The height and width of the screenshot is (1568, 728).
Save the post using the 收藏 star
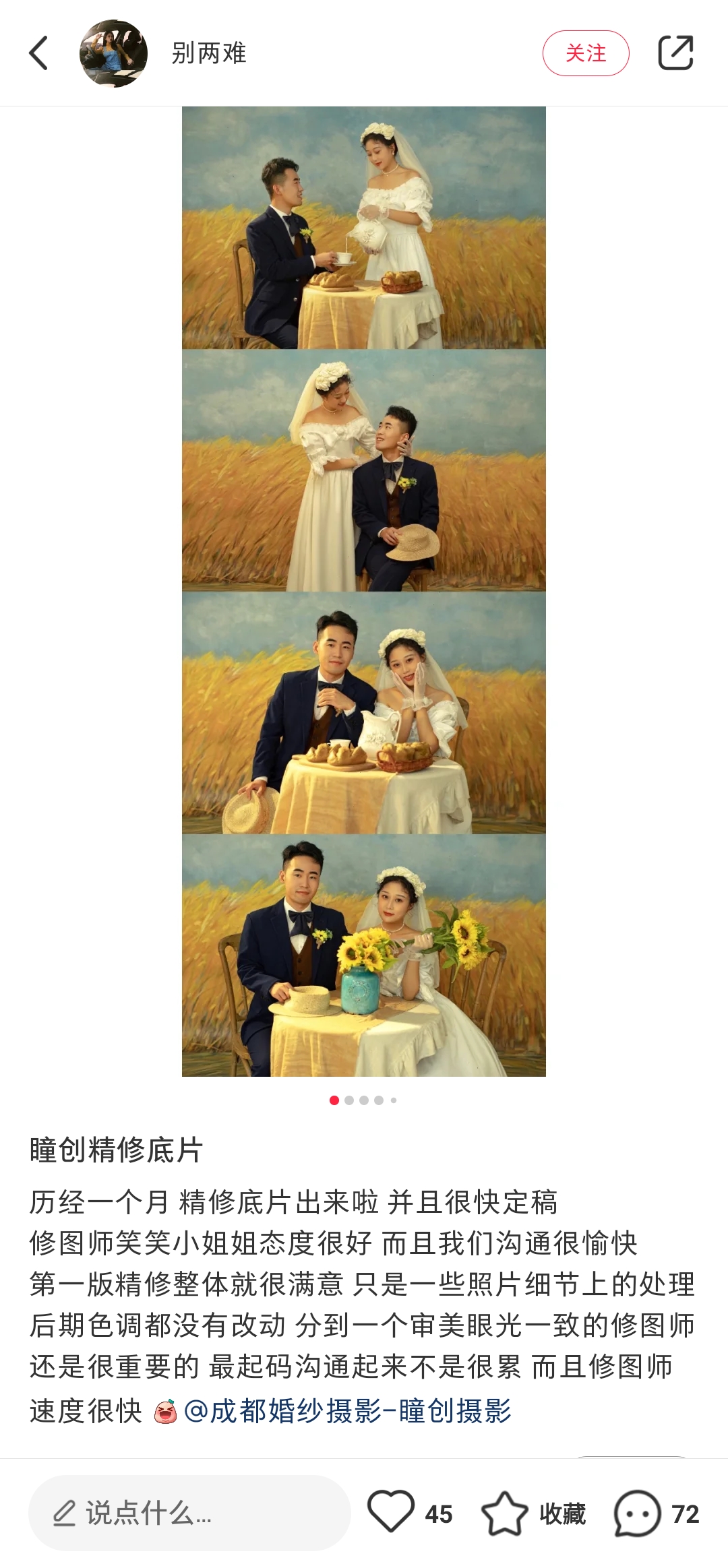pyautogui.click(x=506, y=1513)
